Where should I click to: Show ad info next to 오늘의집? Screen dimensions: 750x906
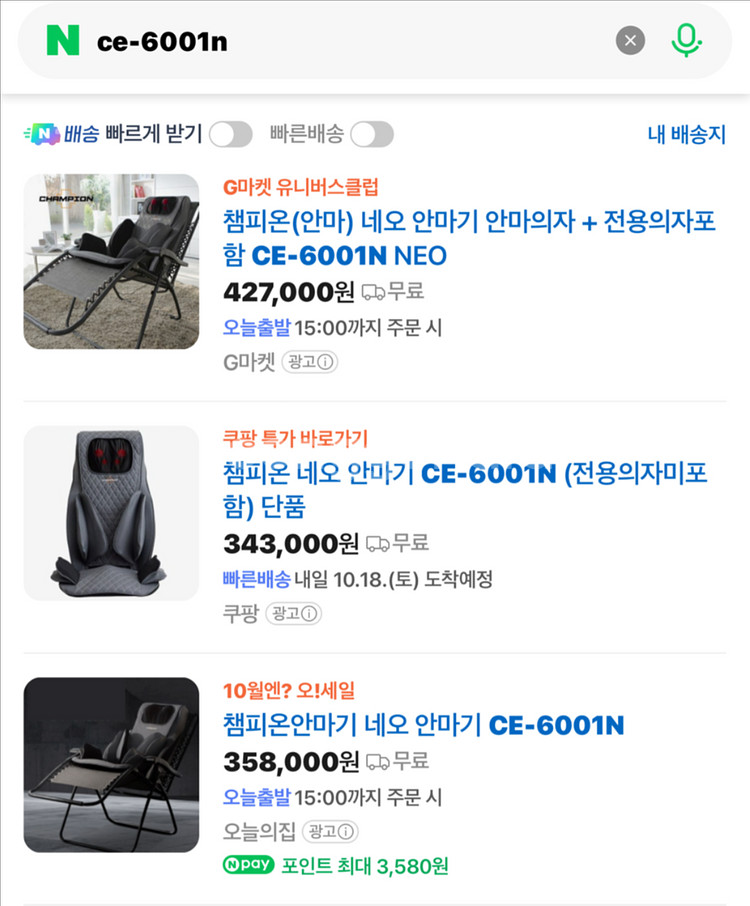pos(330,832)
